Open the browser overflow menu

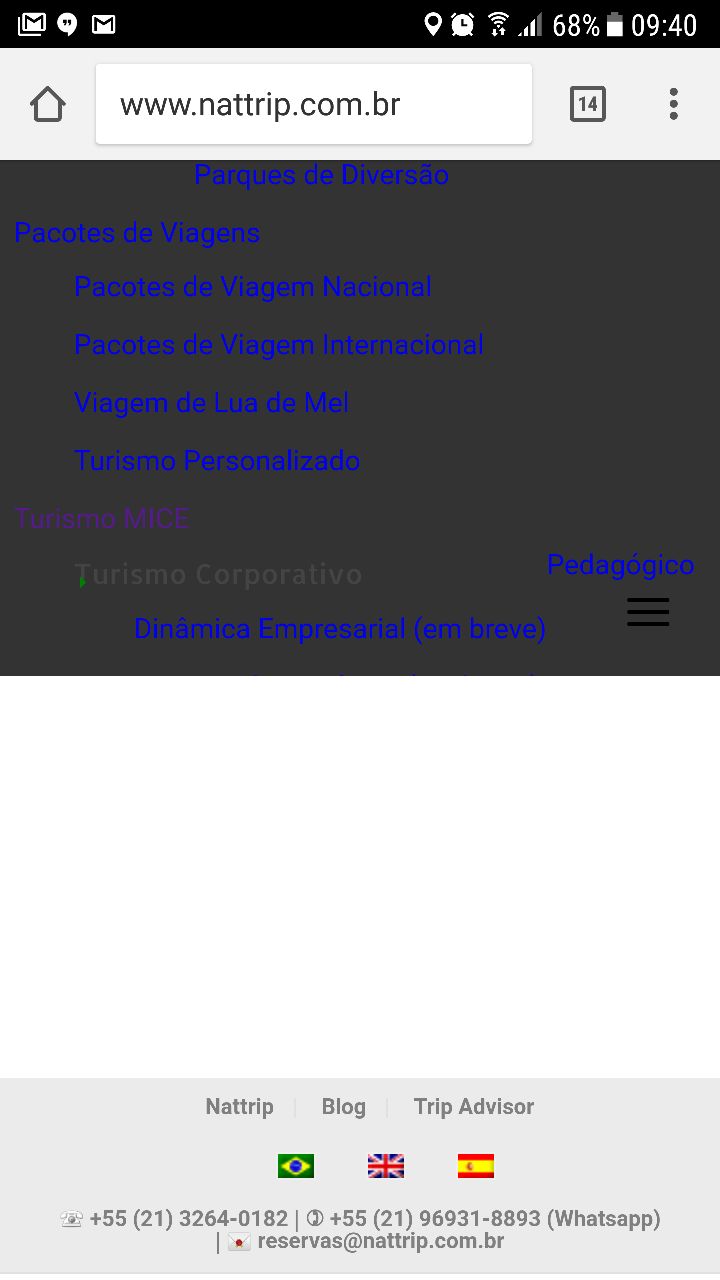(673, 104)
